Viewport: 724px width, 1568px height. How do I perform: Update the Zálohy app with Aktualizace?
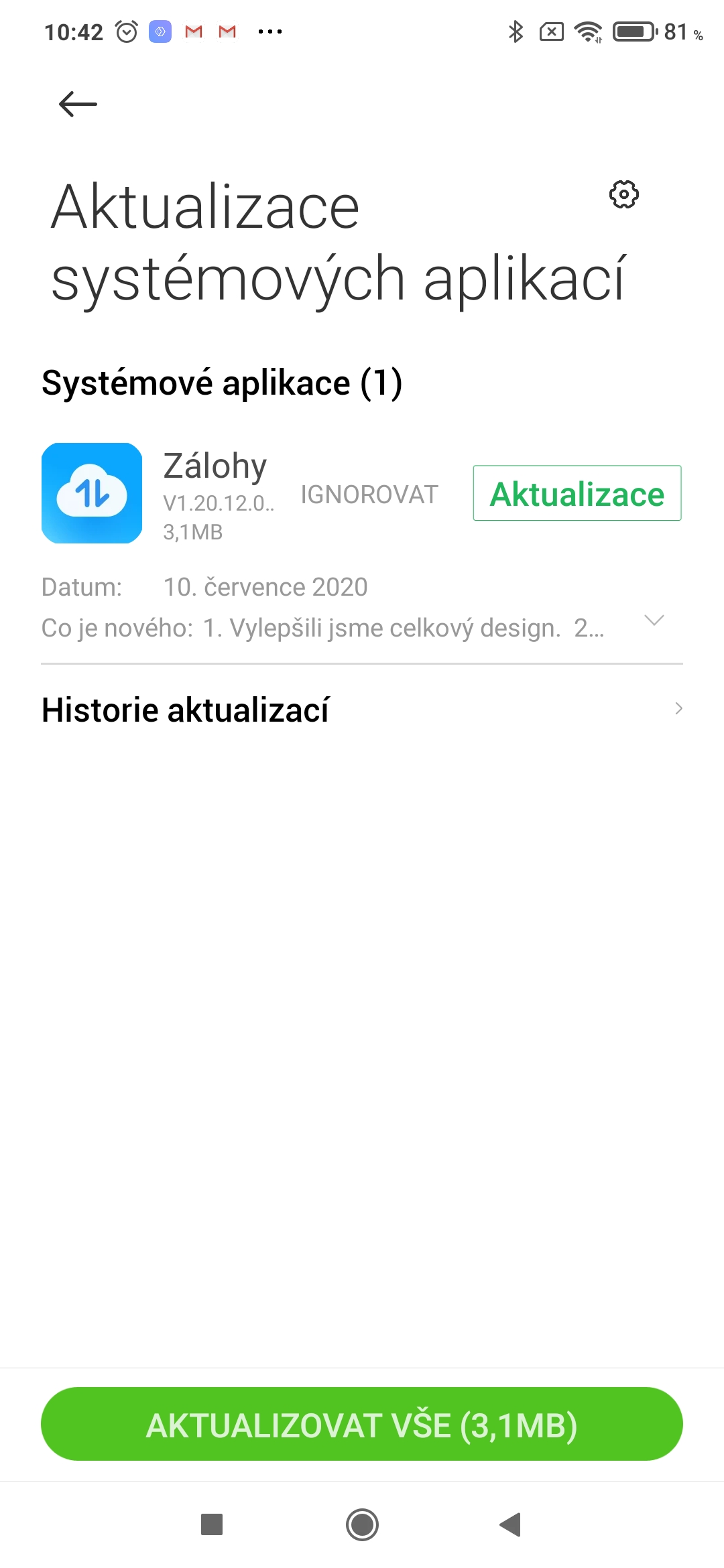(x=577, y=493)
